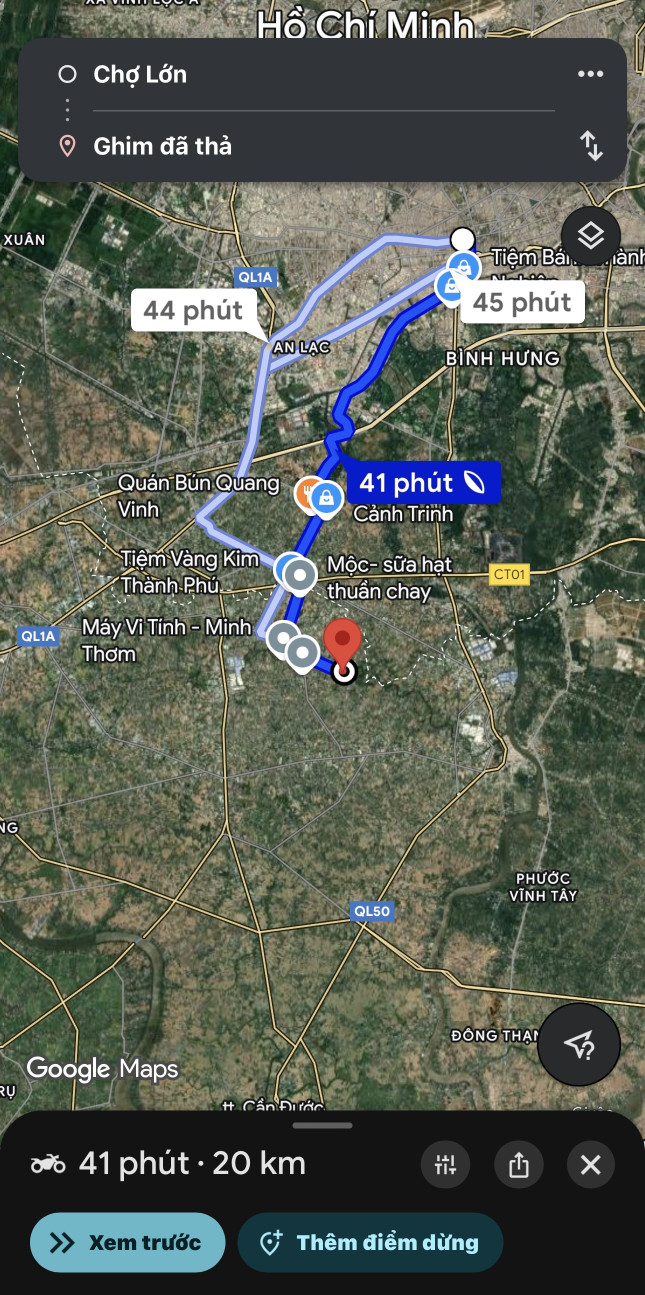Tap the location help arrow button
The height and width of the screenshot is (1295, 645).
coord(579,1045)
